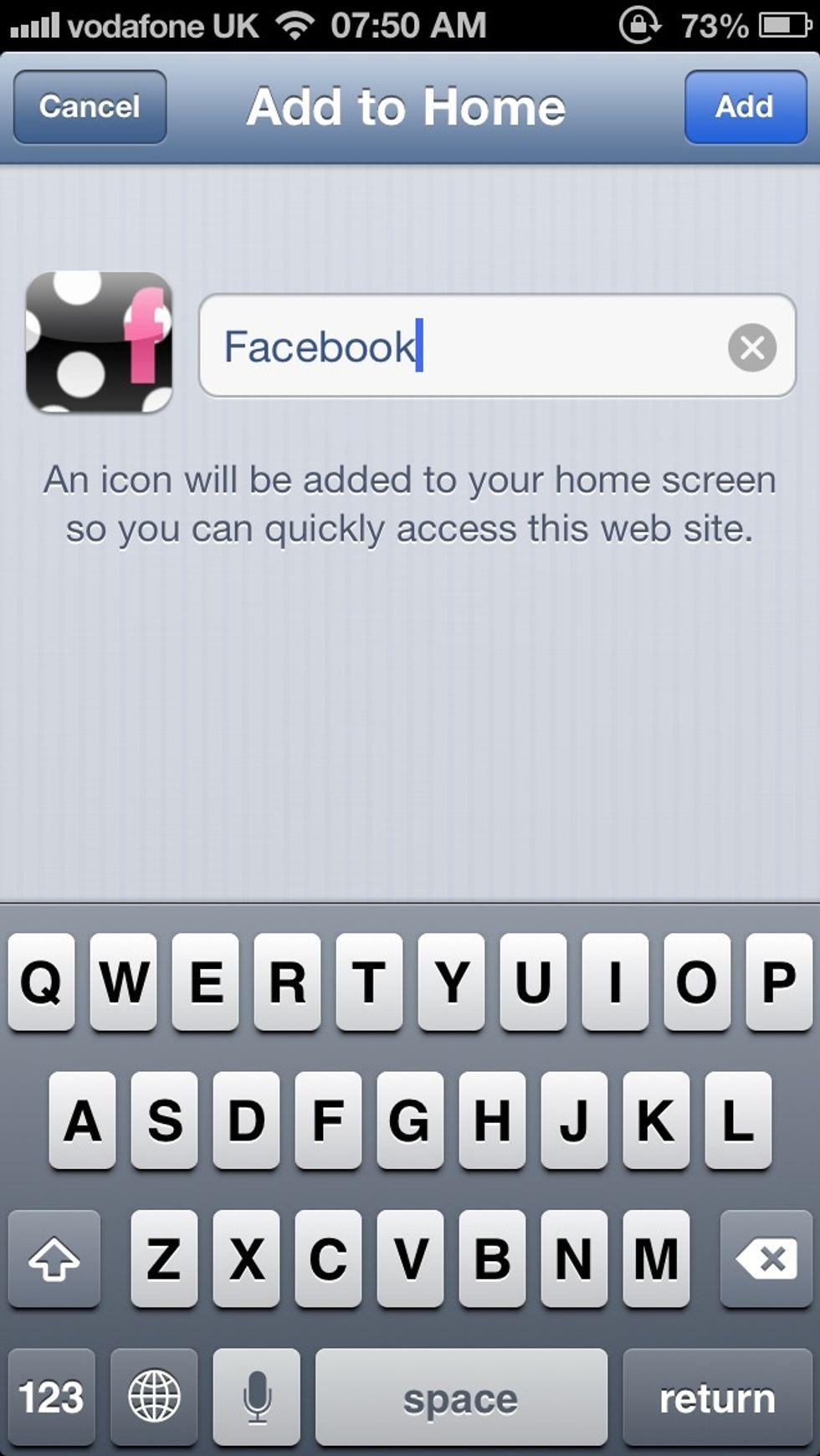Screen dimensions: 820x1456
Task: Confirm with the Add button
Action: 745,107
